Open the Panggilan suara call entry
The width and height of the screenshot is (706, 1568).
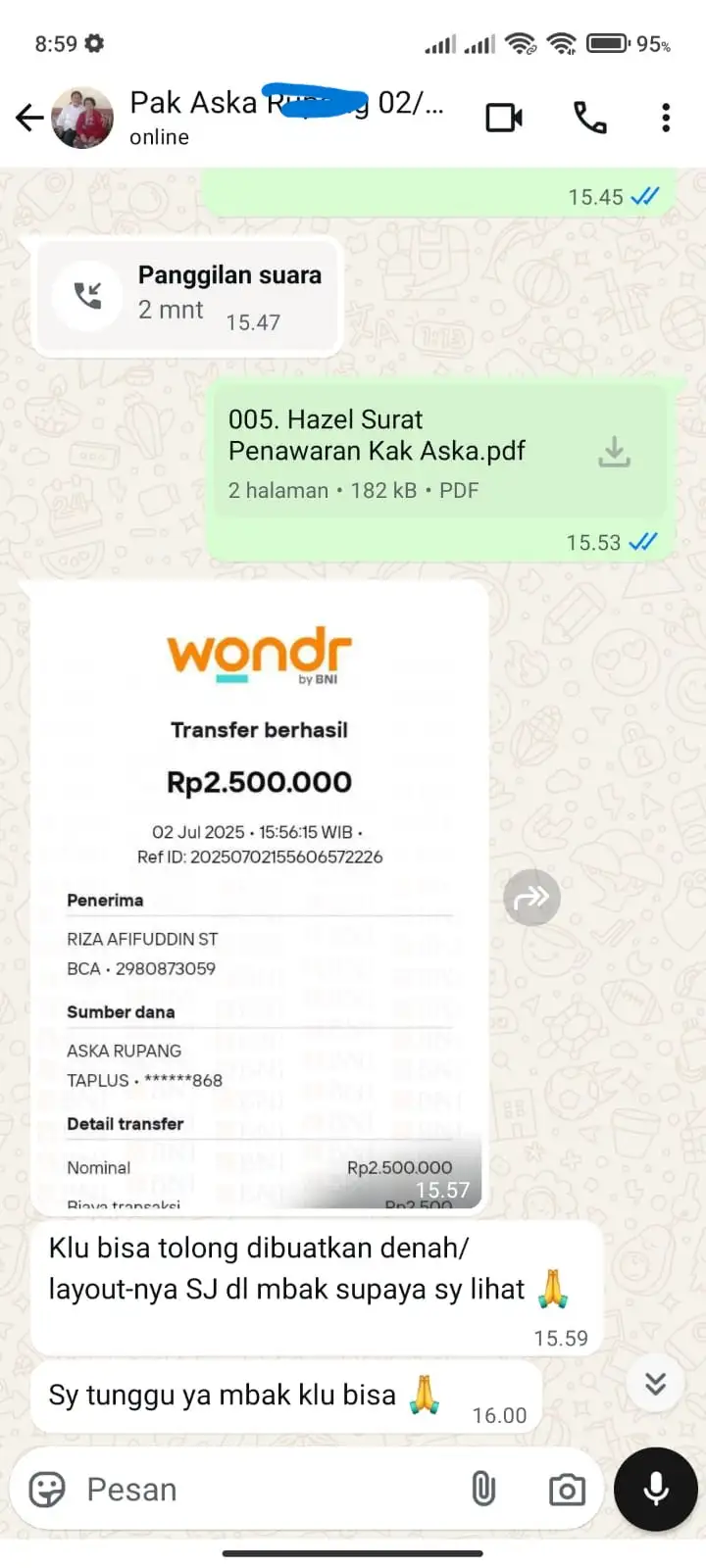pos(186,296)
